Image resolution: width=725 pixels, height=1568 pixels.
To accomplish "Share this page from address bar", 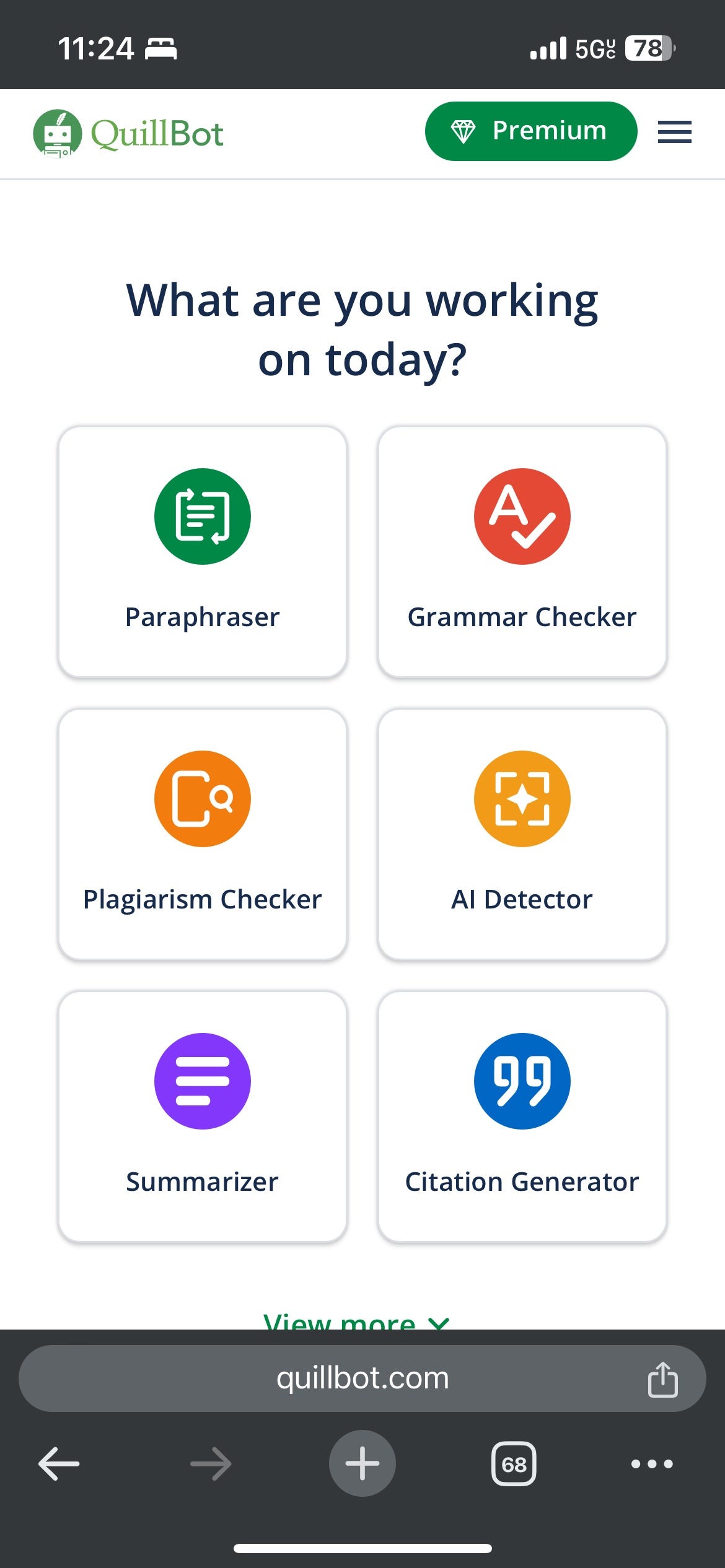I will (662, 1379).
